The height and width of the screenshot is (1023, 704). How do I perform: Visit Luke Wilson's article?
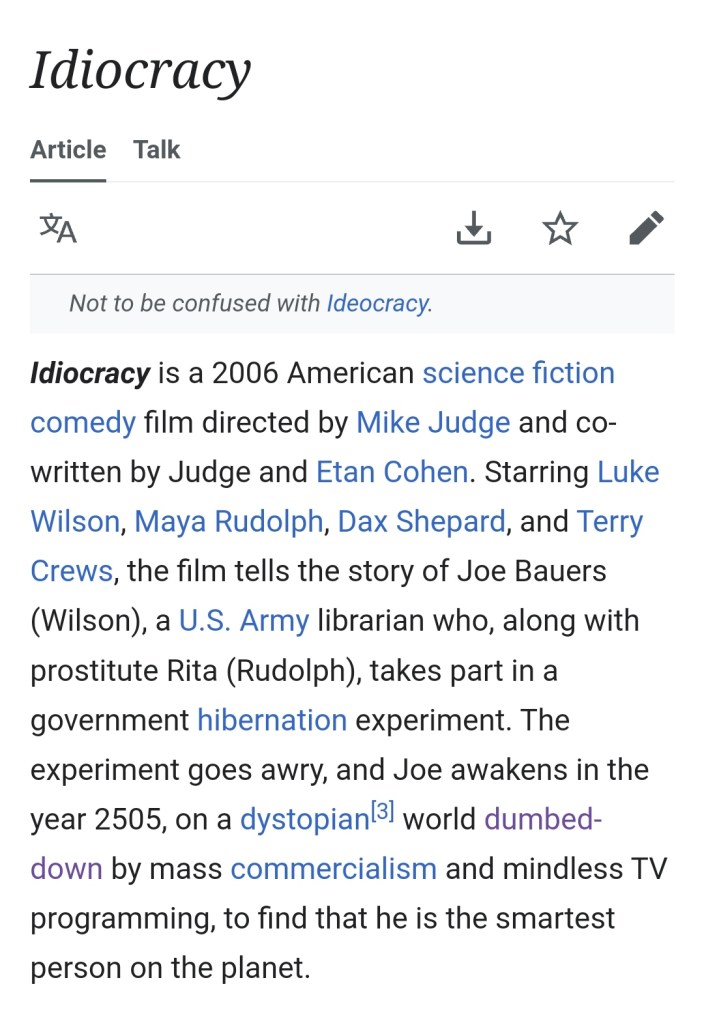(627, 472)
